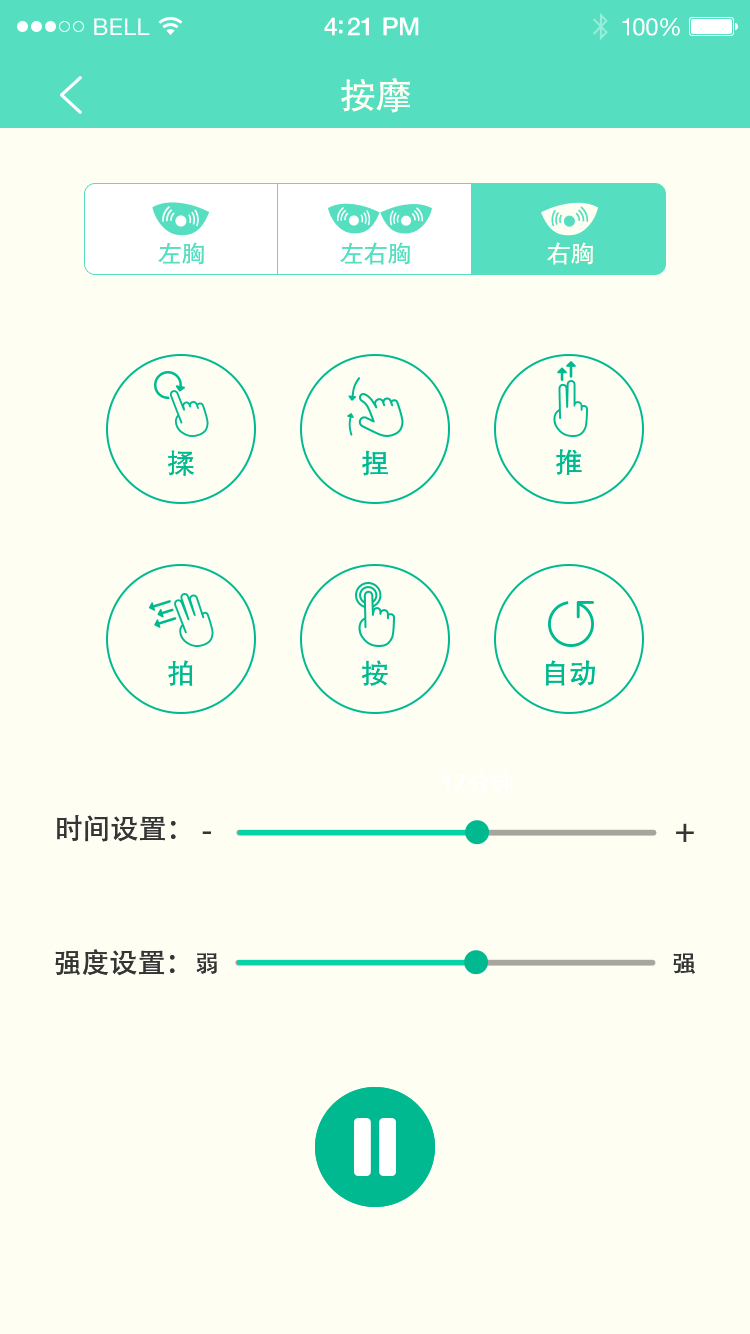Select the 捏 (pinch) massage mode icon

pos(375,428)
